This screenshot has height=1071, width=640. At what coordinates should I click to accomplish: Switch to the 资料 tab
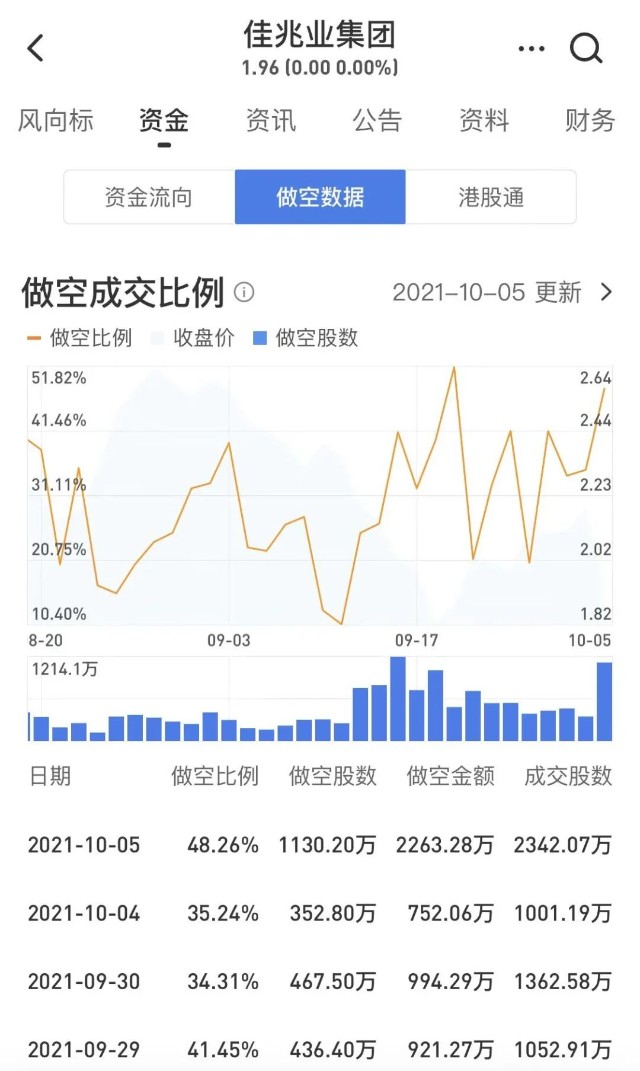(484, 121)
